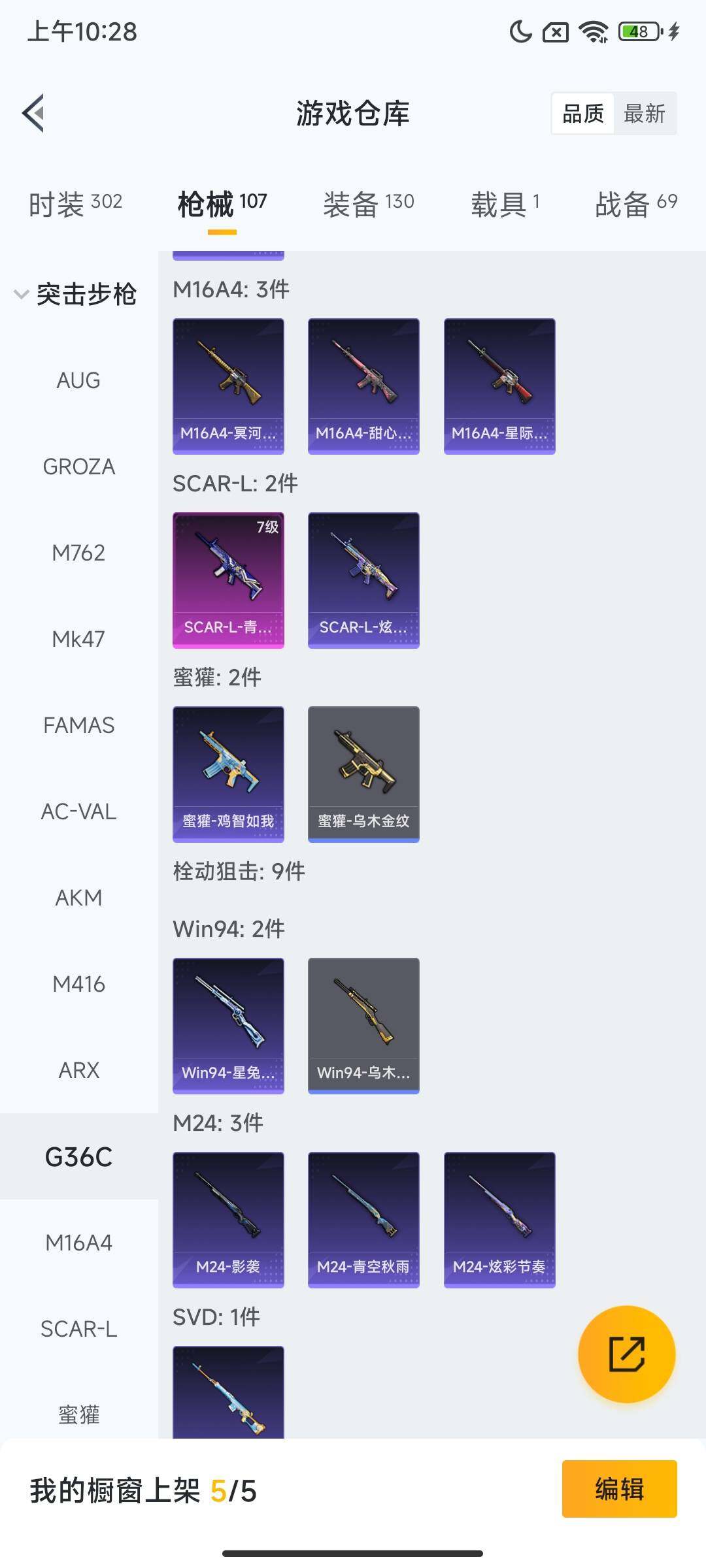Go back from 游戏仓库

point(34,114)
